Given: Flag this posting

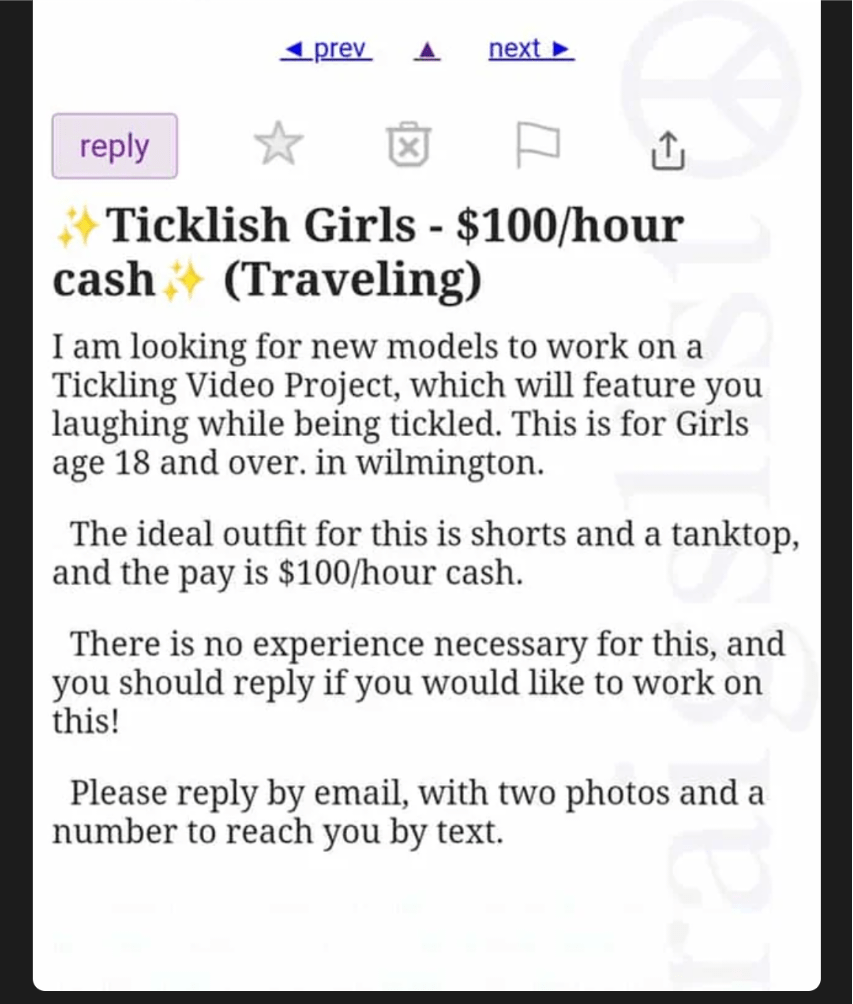Looking at the screenshot, I should pos(535,147).
